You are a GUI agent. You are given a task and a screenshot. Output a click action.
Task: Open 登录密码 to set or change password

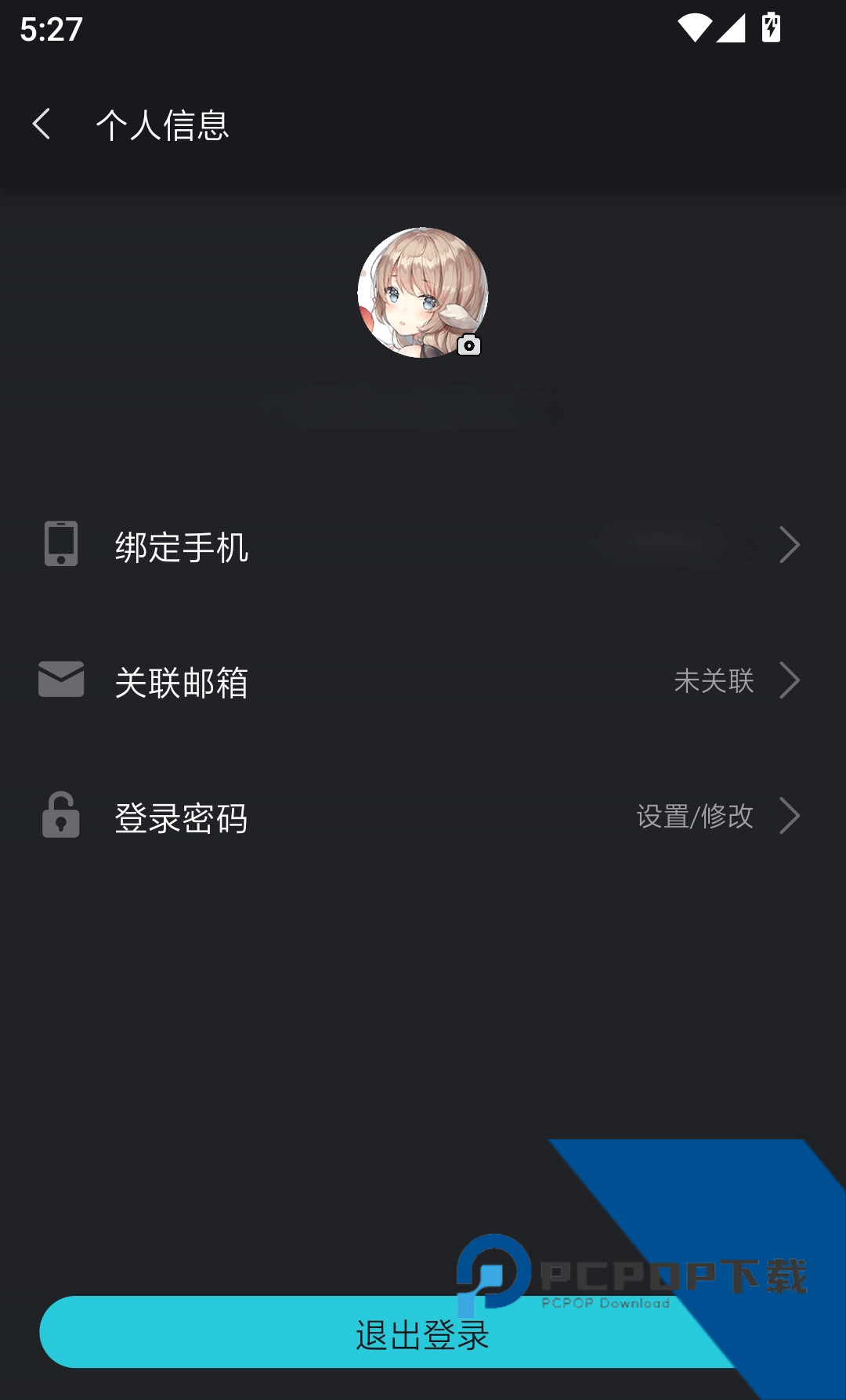(423, 817)
